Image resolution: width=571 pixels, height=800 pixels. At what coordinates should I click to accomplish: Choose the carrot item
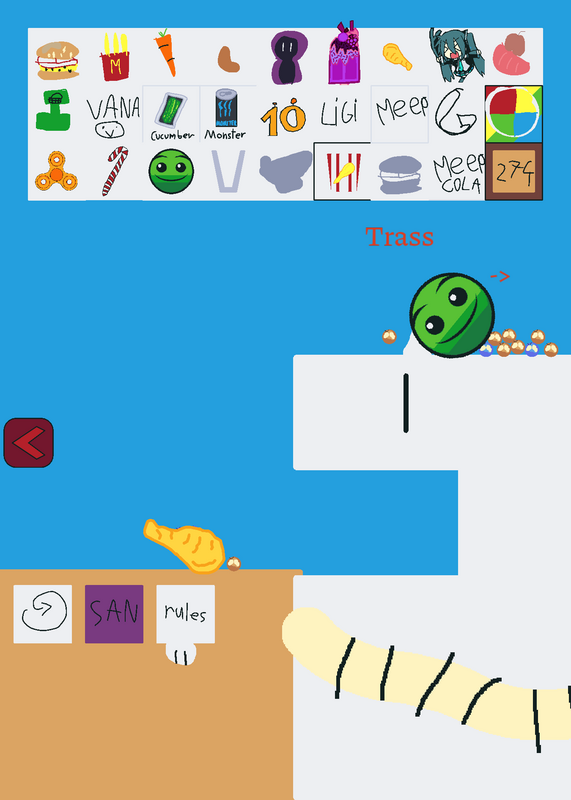(167, 53)
